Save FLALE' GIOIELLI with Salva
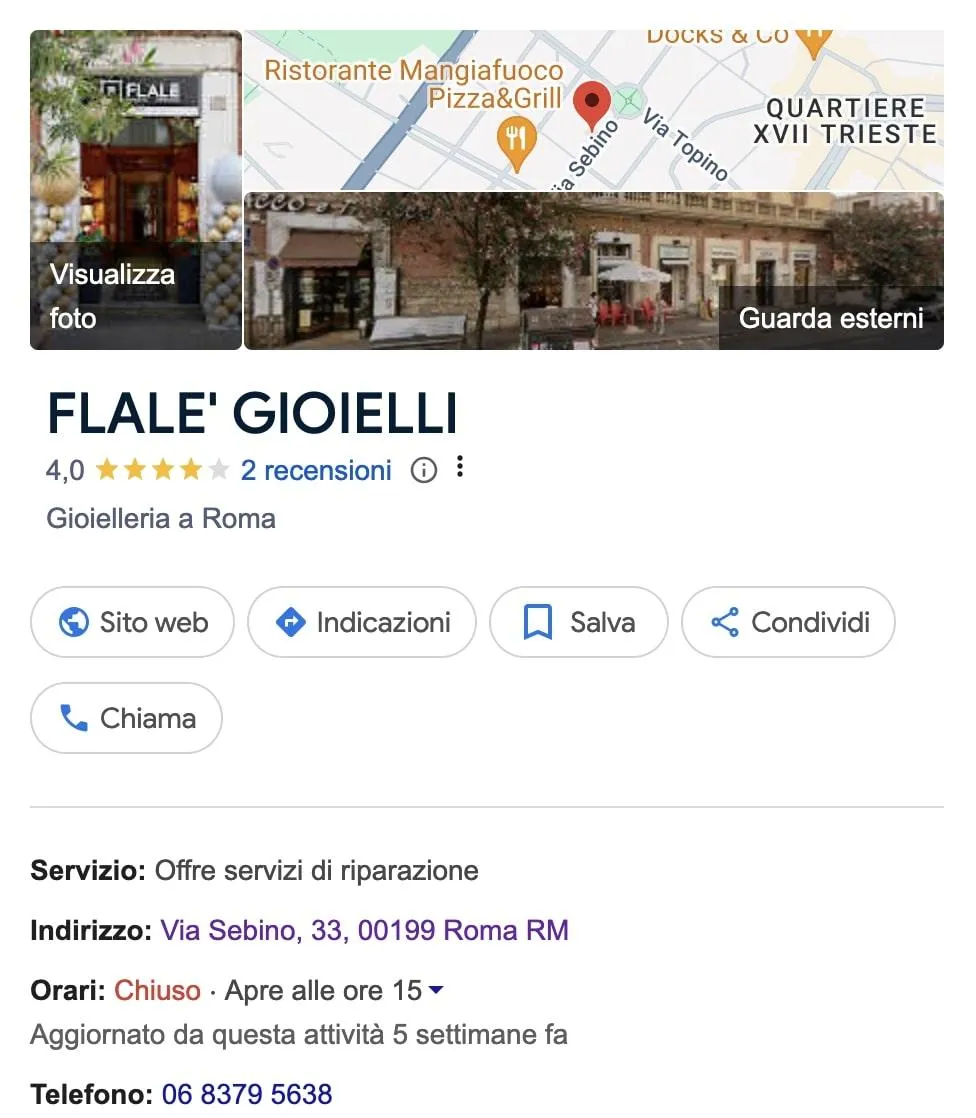976x1118 pixels. point(578,622)
